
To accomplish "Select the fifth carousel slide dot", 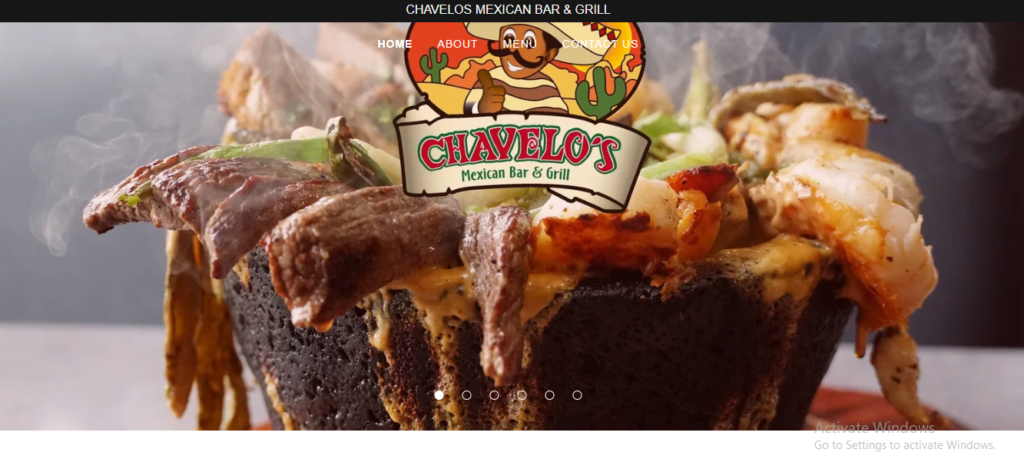I will click(x=549, y=395).
